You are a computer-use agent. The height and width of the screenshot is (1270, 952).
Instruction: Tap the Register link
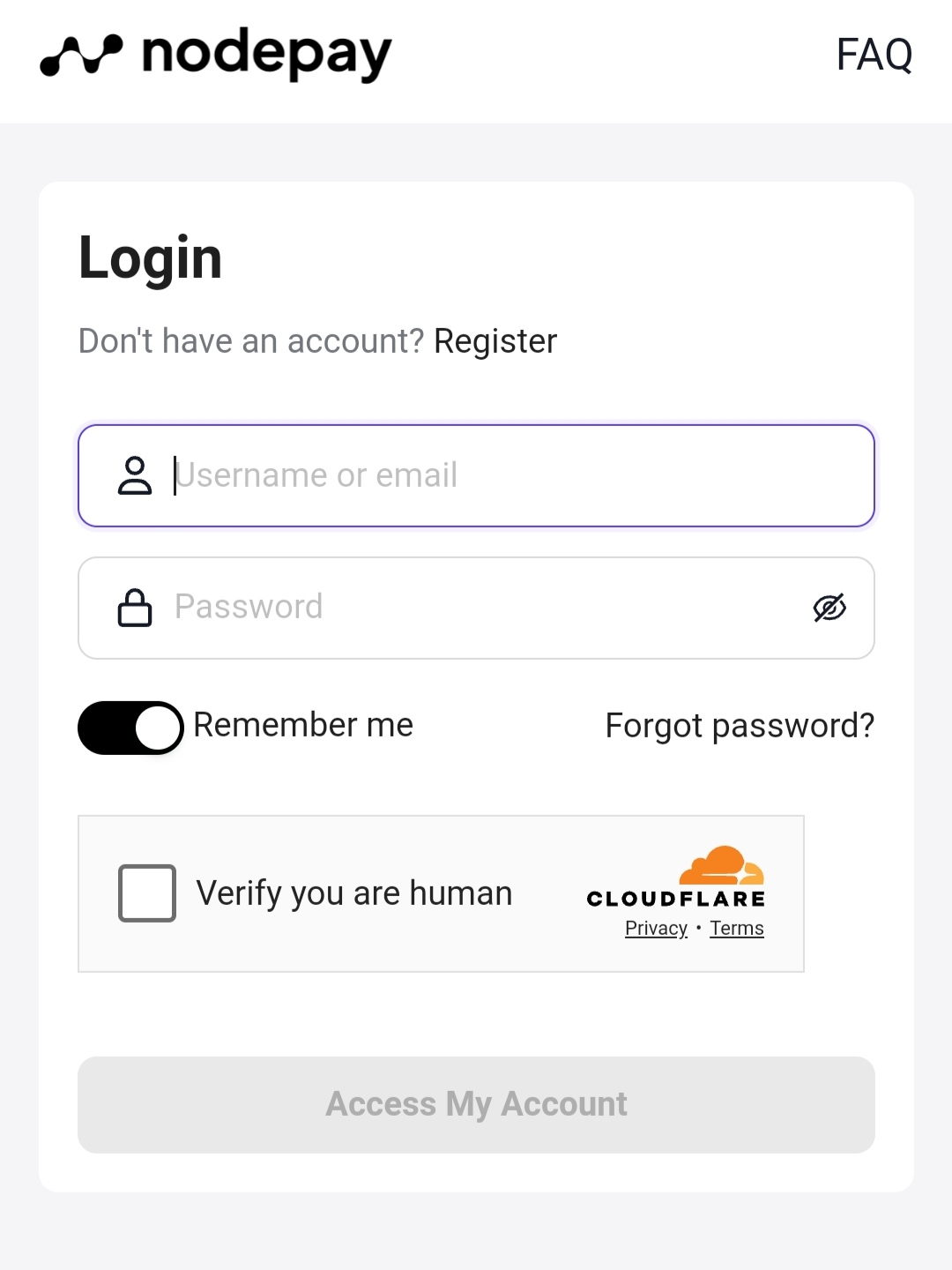pyautogui.click(x=495, y=341)
